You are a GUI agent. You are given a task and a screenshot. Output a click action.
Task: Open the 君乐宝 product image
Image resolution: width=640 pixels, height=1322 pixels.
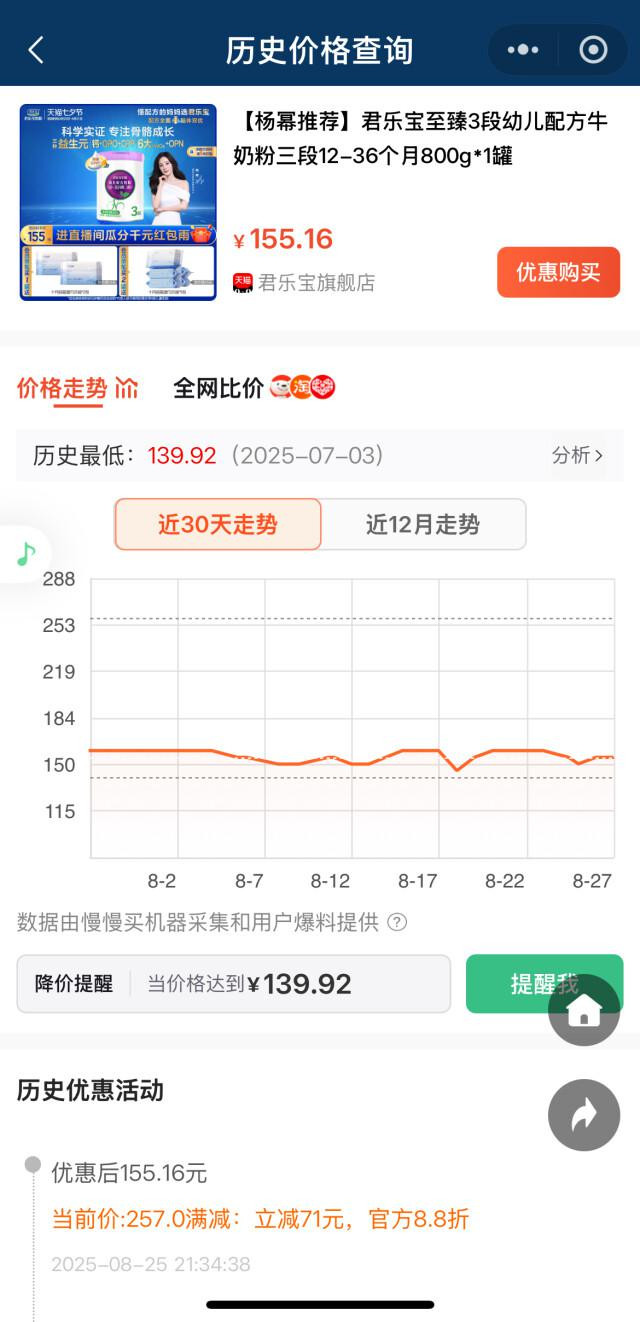[x=118, y=202]
